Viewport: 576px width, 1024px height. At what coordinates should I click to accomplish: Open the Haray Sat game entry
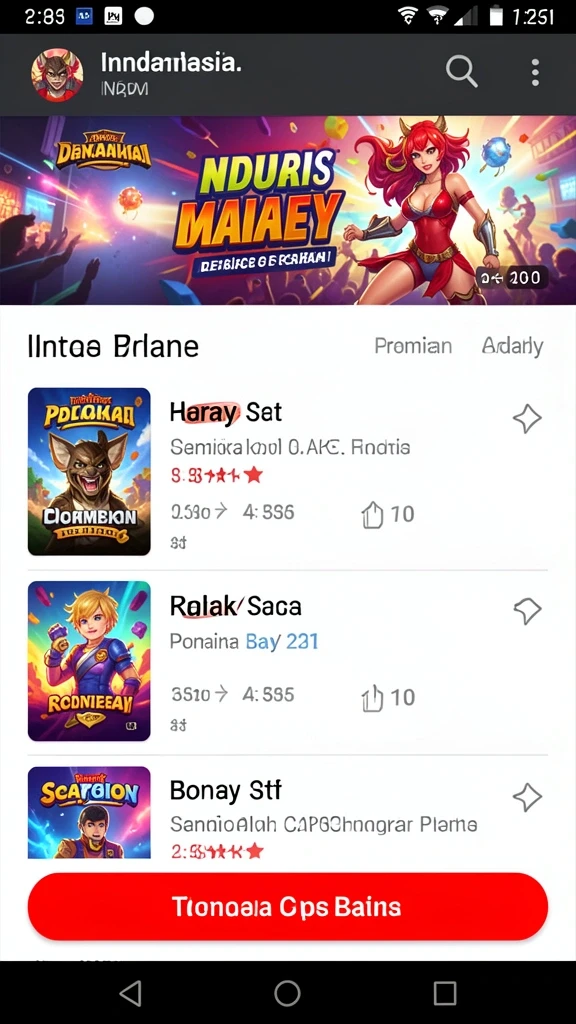pyautogui.click(x=288, y=472)
